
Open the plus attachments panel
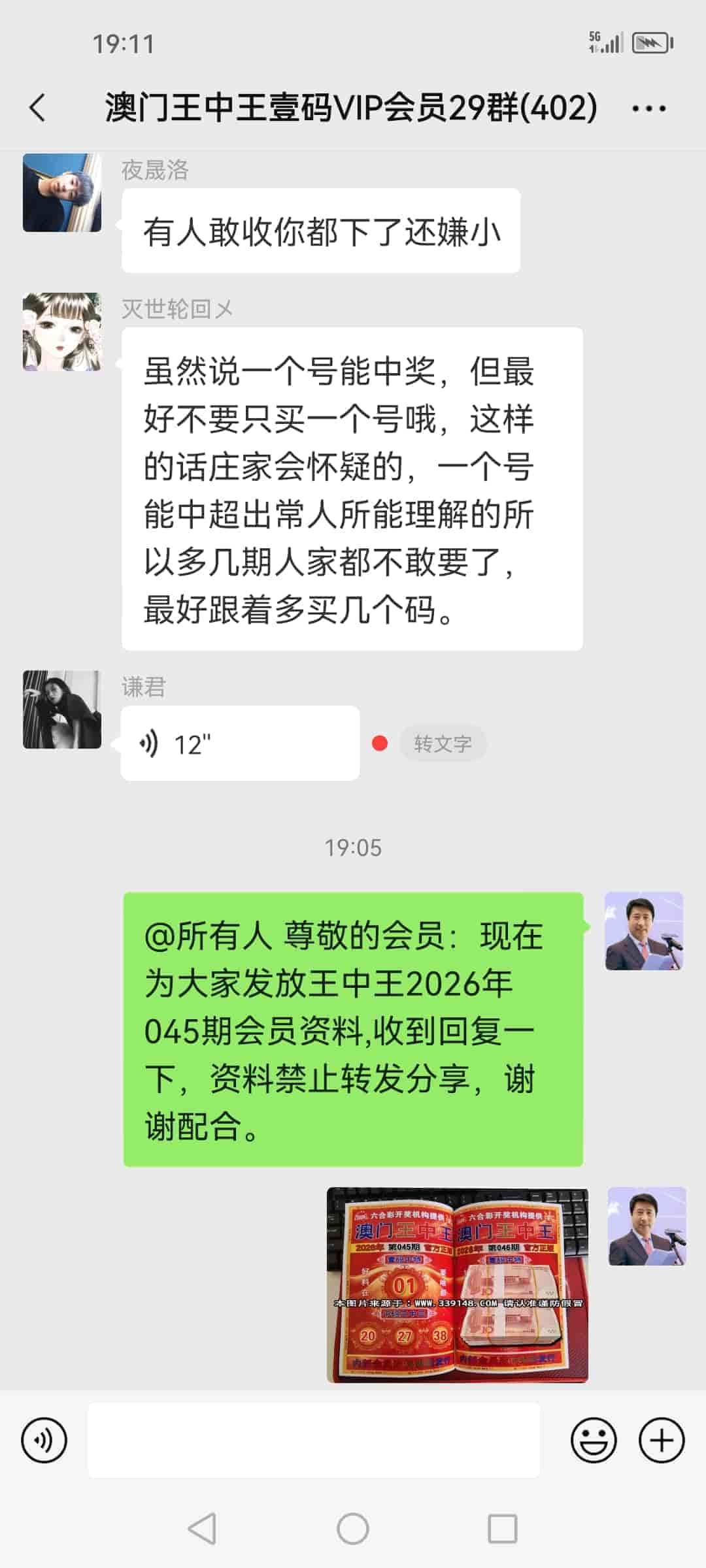click(662, 1440)
